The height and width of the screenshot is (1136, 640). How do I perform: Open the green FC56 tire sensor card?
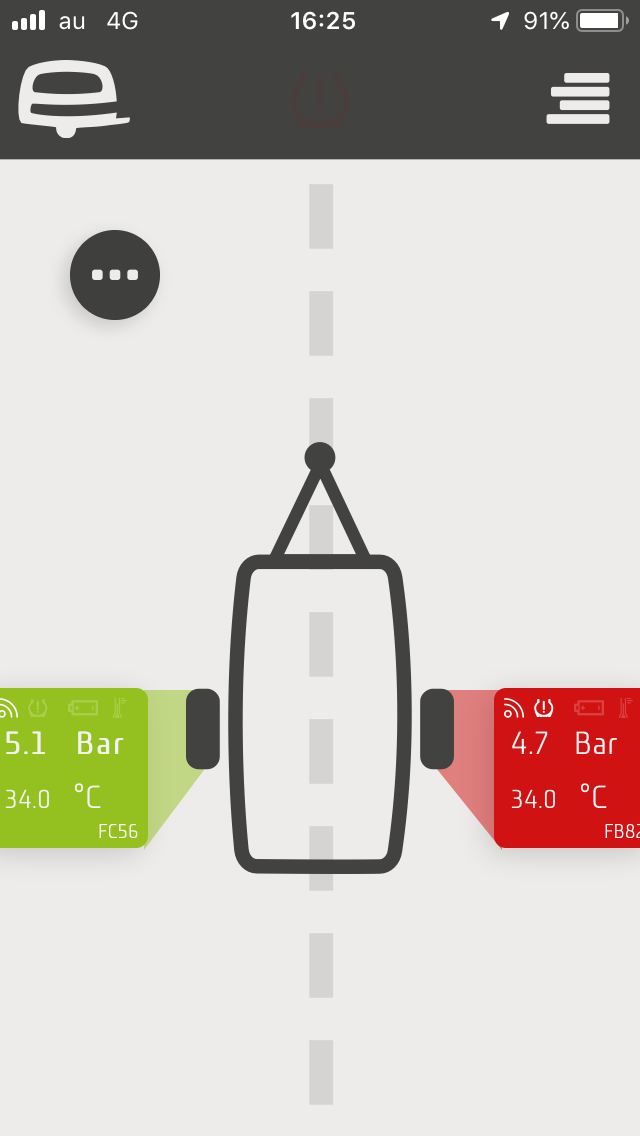[x=73, y=768]
